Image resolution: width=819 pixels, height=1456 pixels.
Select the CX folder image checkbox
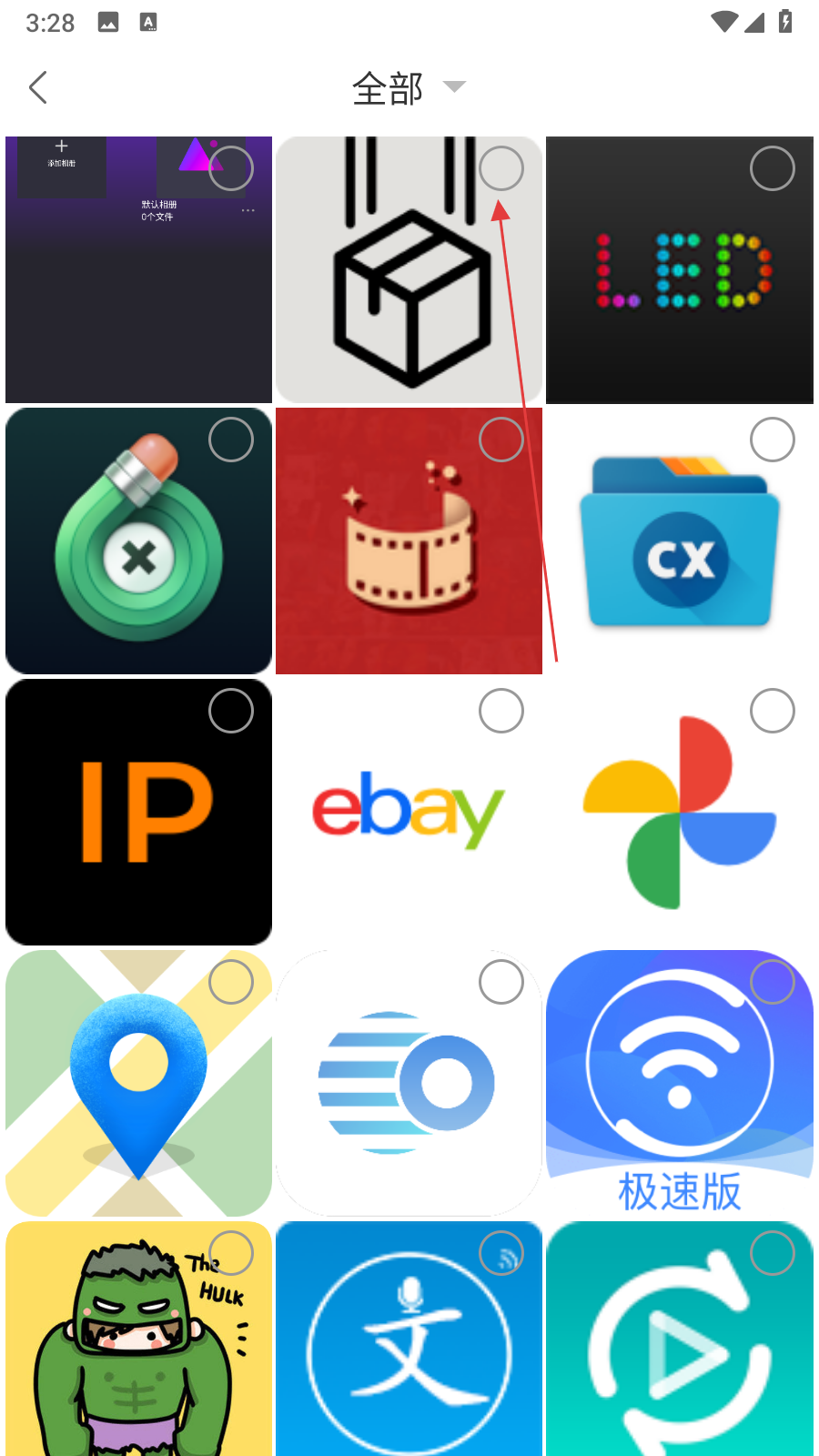click(x=772, y=440)
